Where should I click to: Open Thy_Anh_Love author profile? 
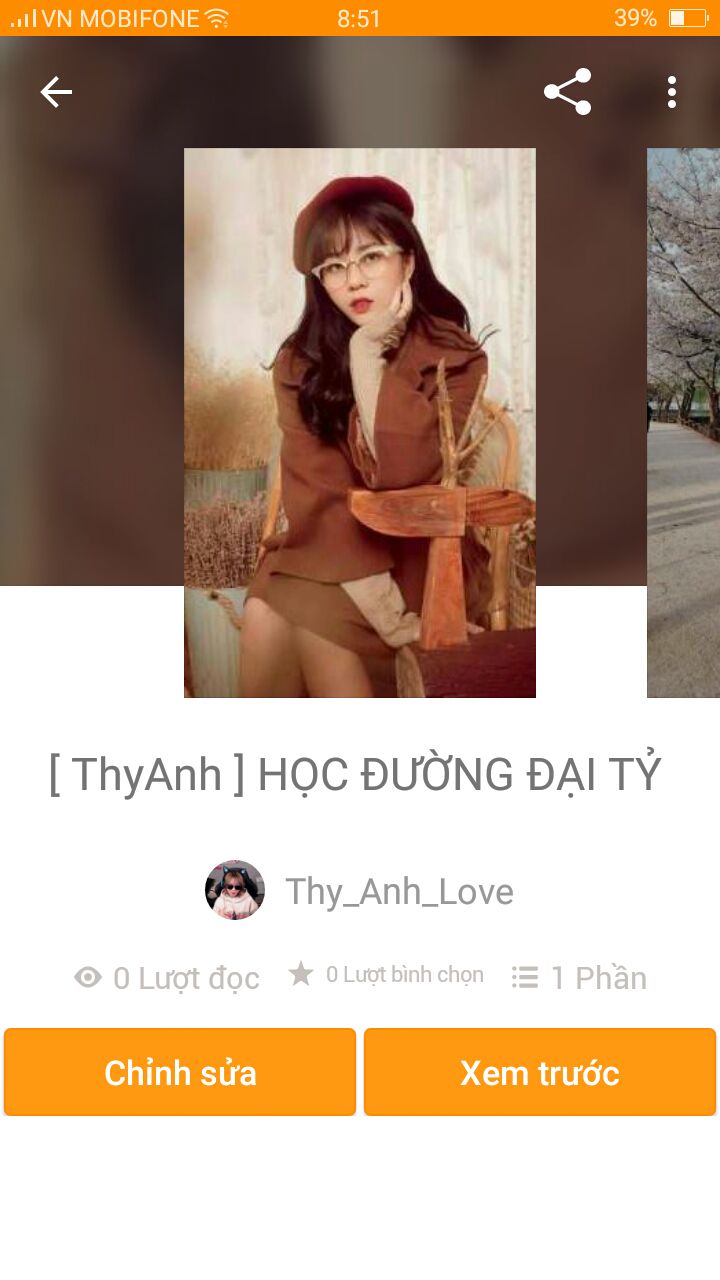pyautogui.click(x=360, y=890)
